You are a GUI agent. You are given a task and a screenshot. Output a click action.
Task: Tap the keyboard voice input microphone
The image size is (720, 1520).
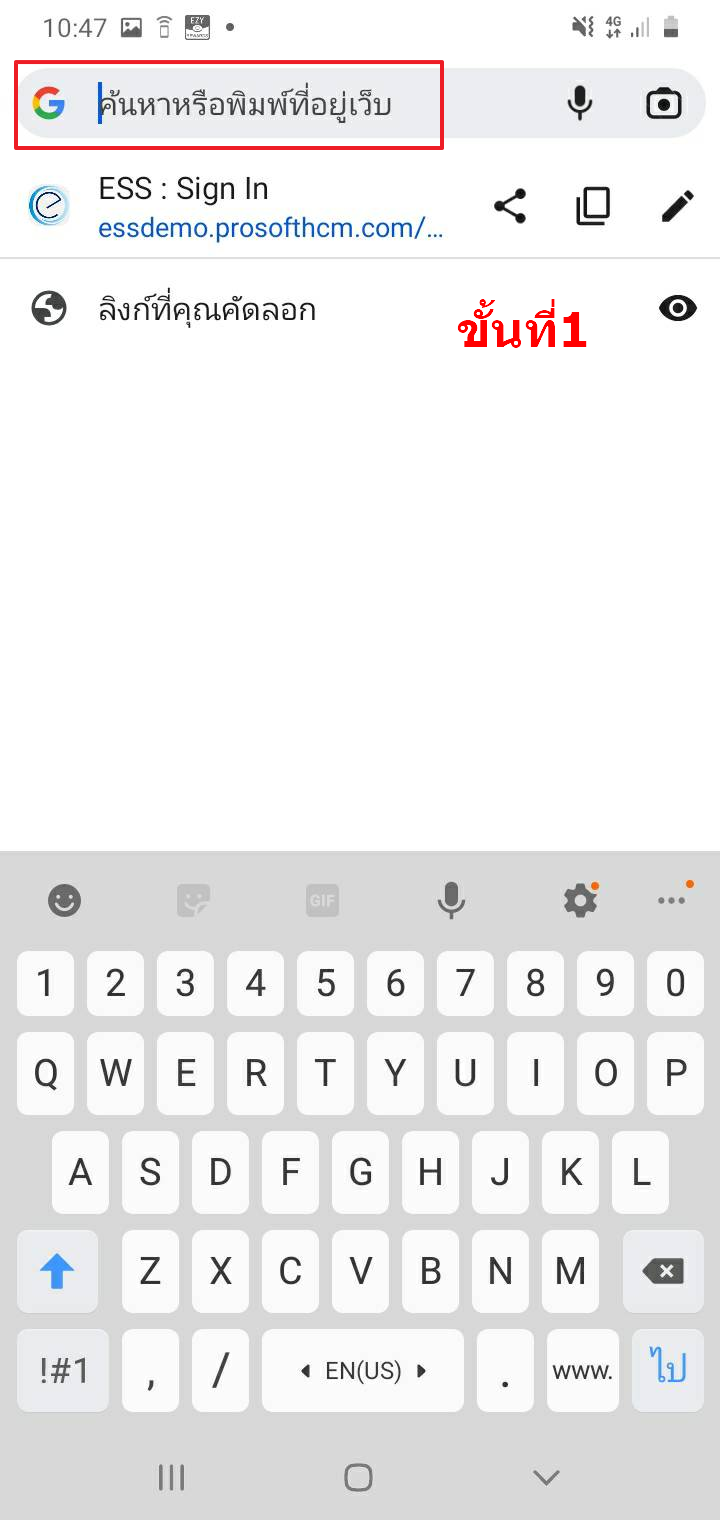click(x=451, y=901)
